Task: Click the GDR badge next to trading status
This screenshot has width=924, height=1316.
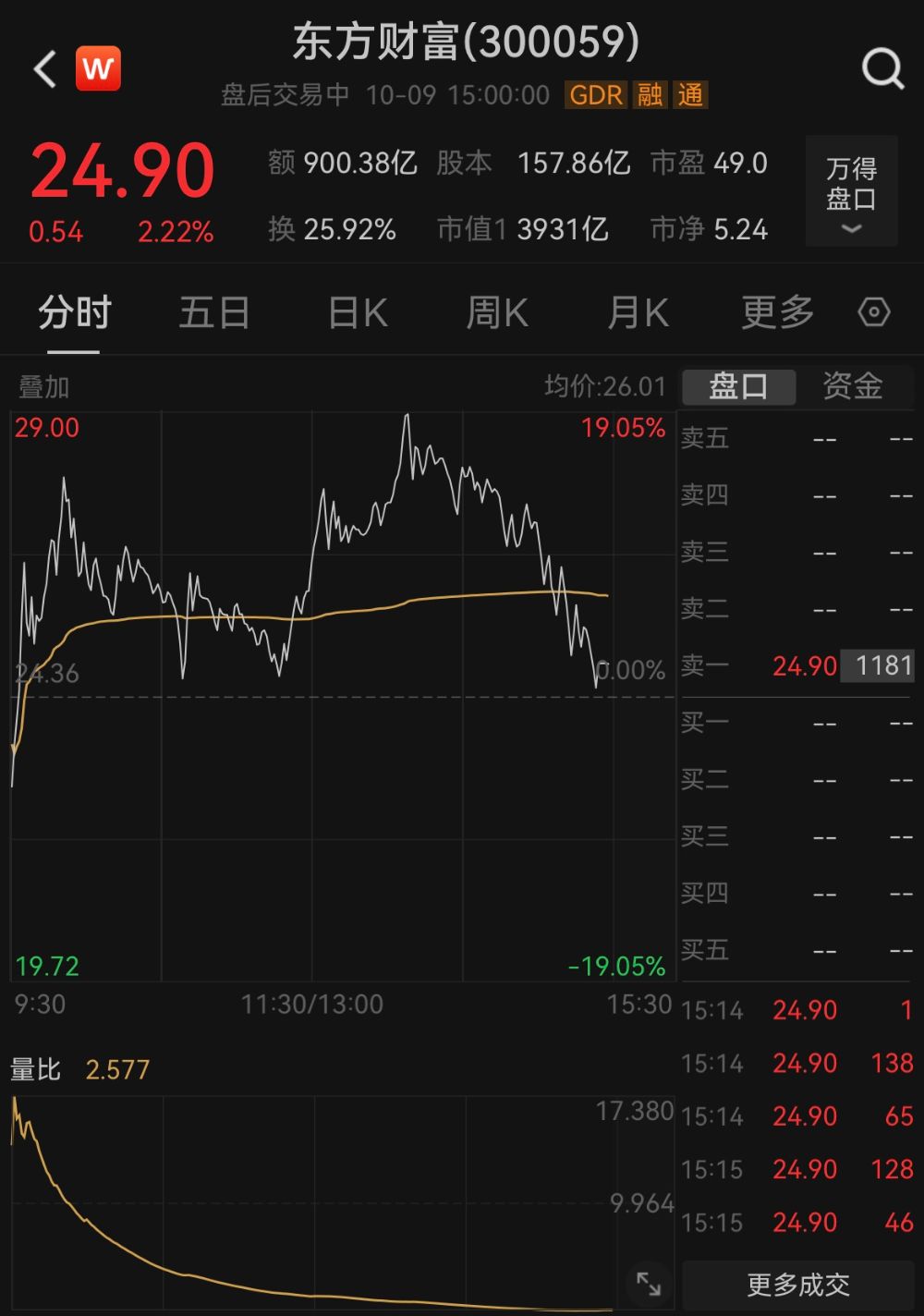Action: tap(595, 95)
